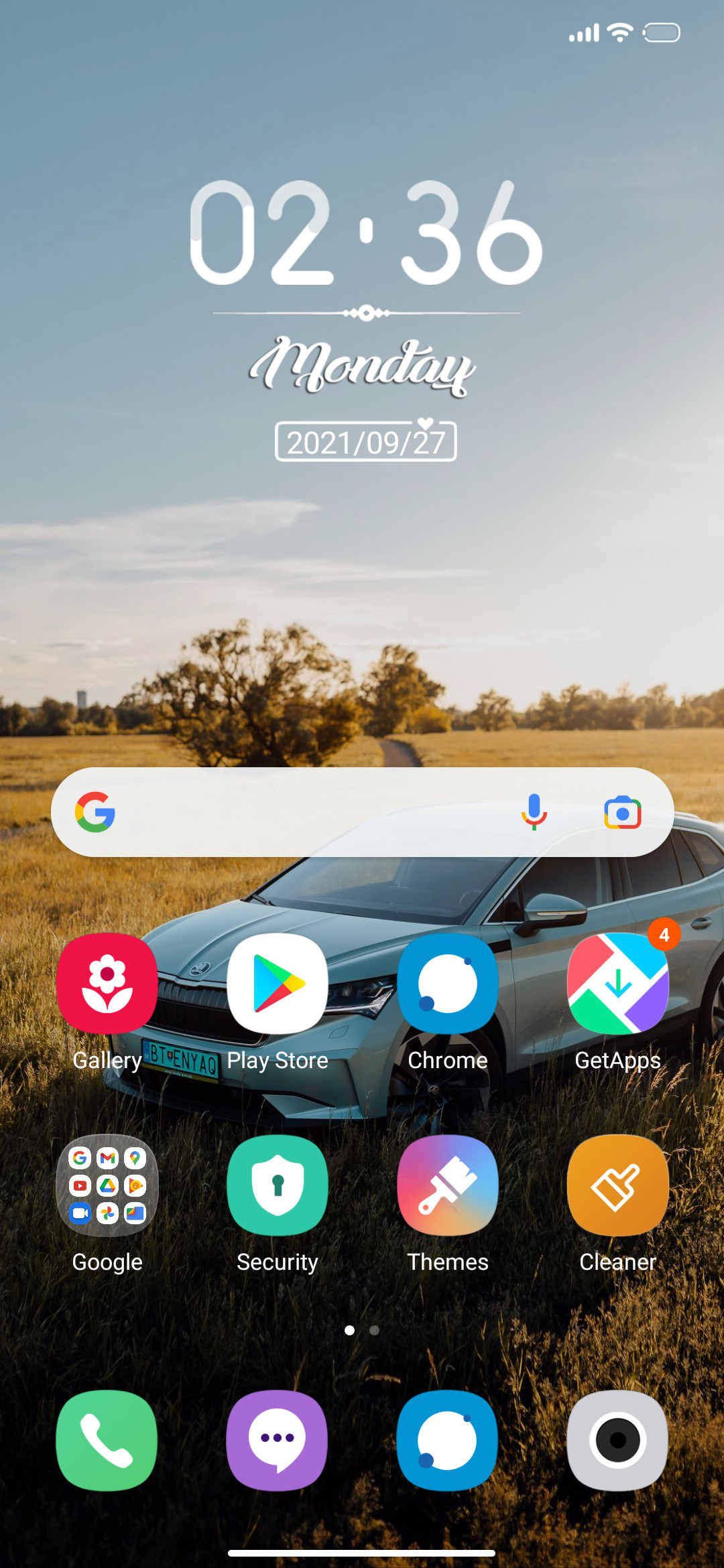724x1568 pixels.
Task: Open the Messages app in dock
Action: 278,1440
